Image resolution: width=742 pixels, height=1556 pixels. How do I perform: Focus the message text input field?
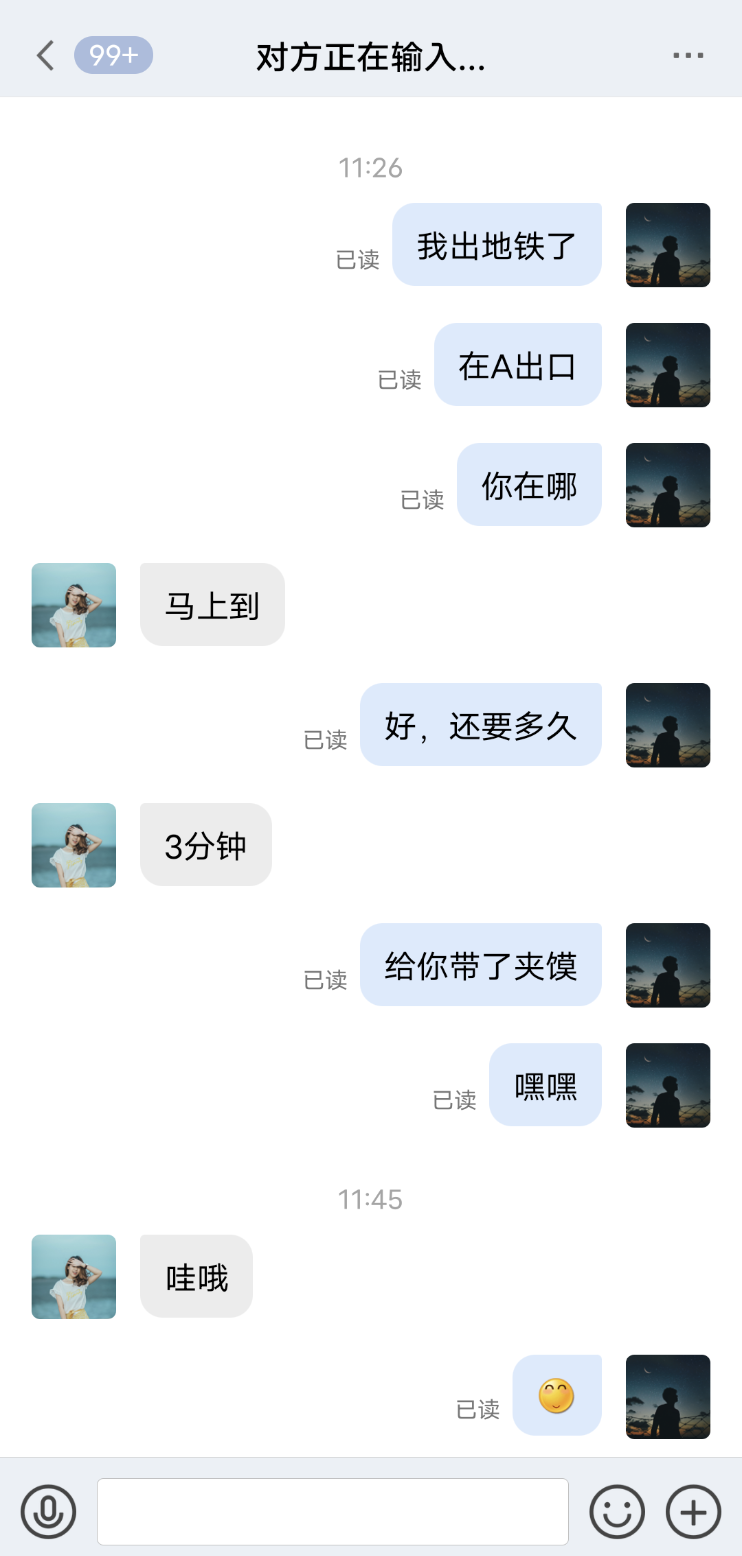(332, 1511)
